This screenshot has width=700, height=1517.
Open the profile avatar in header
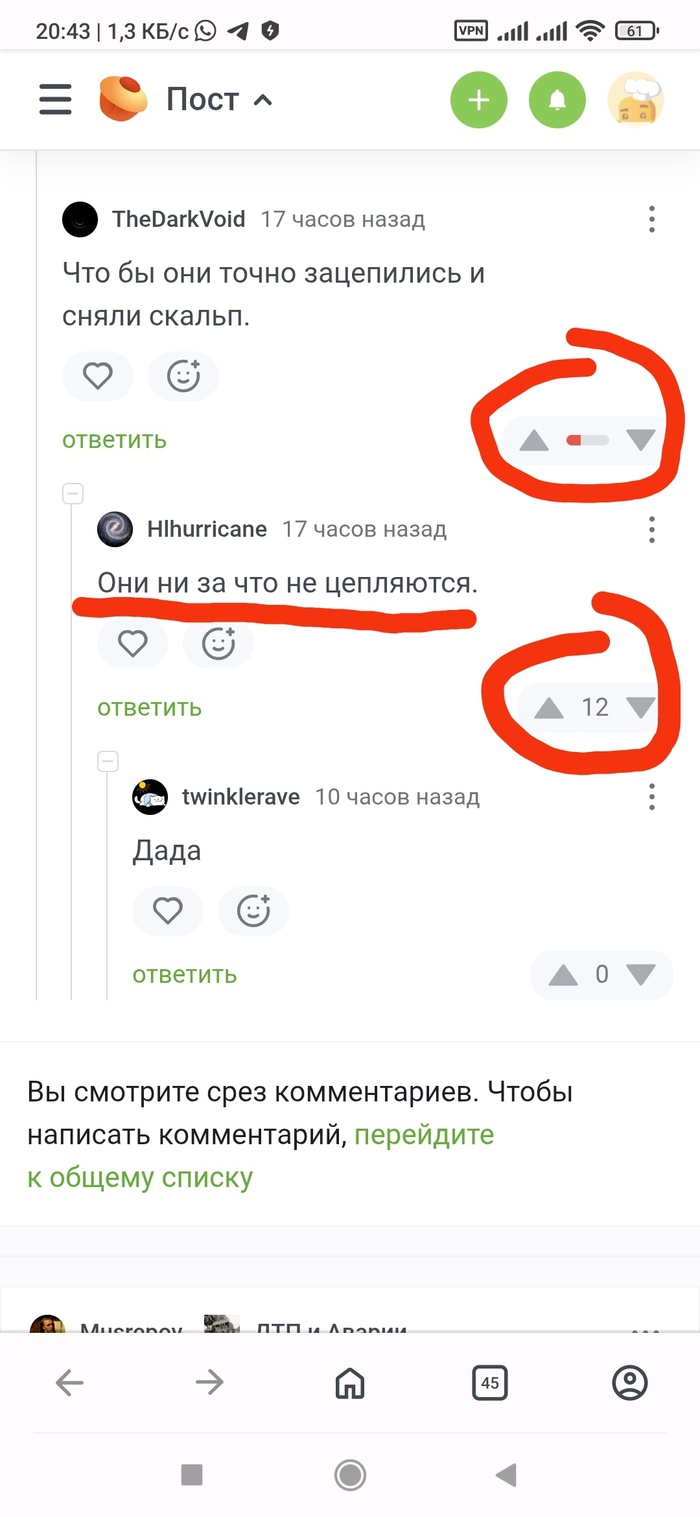pyautogui.click(x=636, y=99)
